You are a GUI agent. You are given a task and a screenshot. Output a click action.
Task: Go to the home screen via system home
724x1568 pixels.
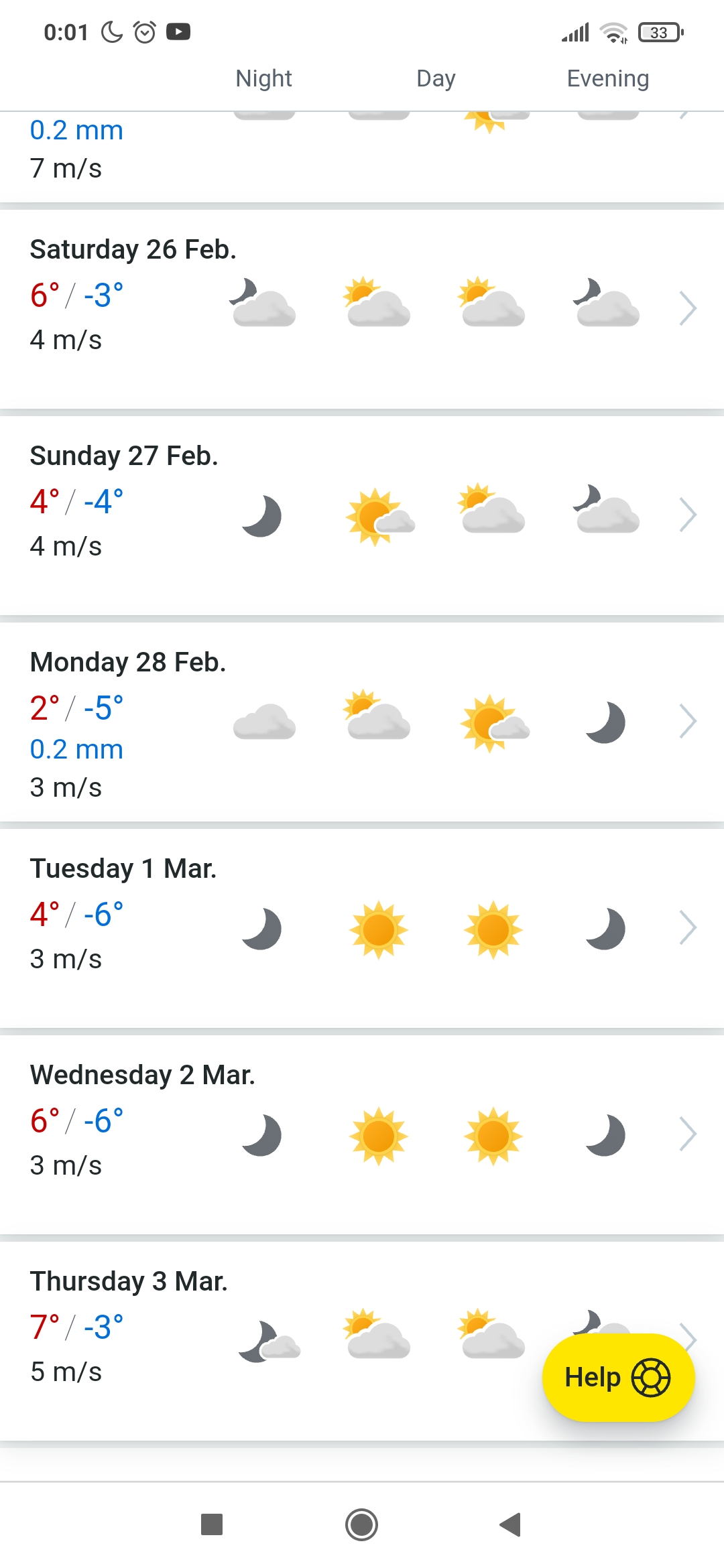[362, 1524]
